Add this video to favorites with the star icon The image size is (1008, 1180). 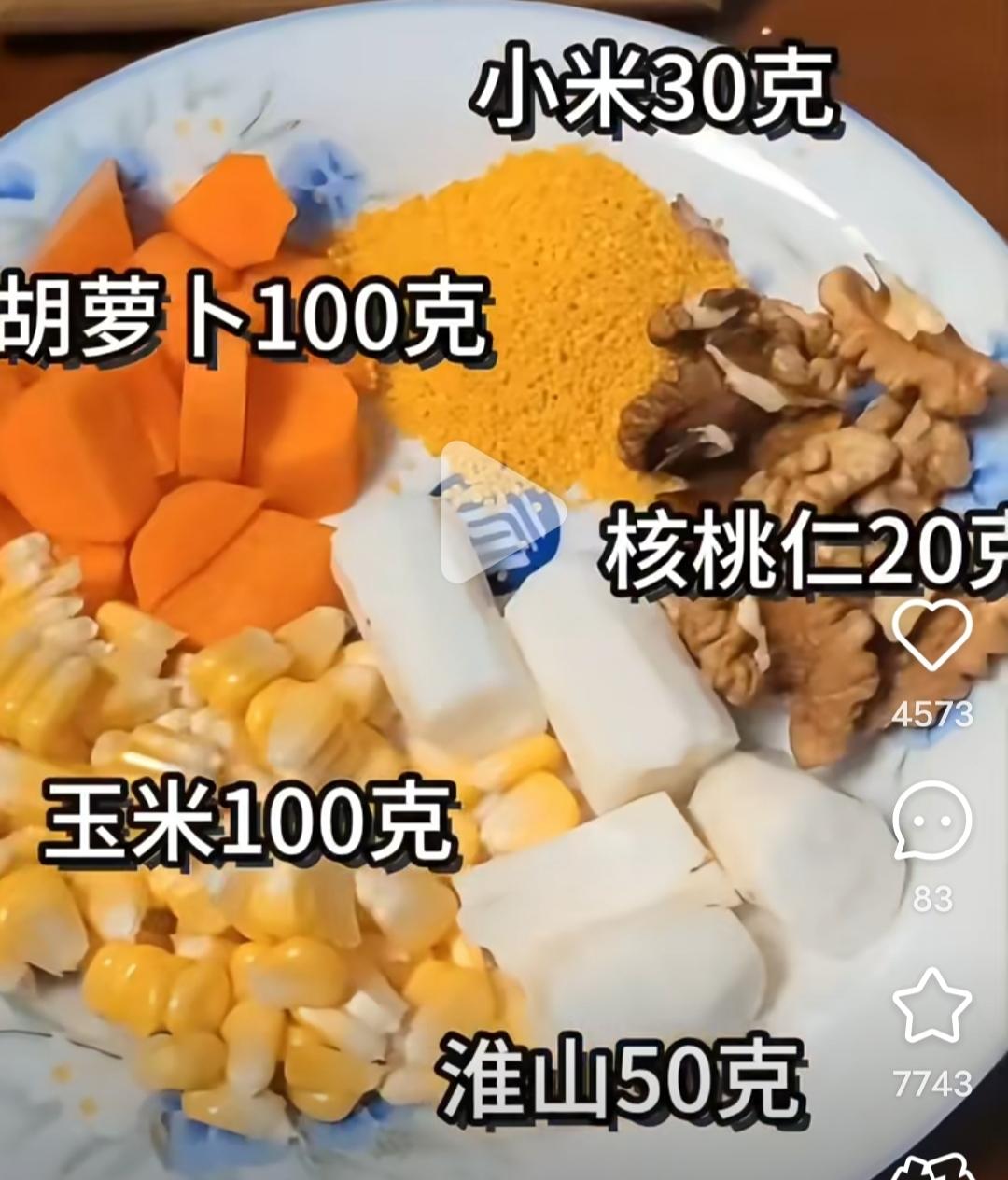pyautogui.click(x=931, y=1006)
